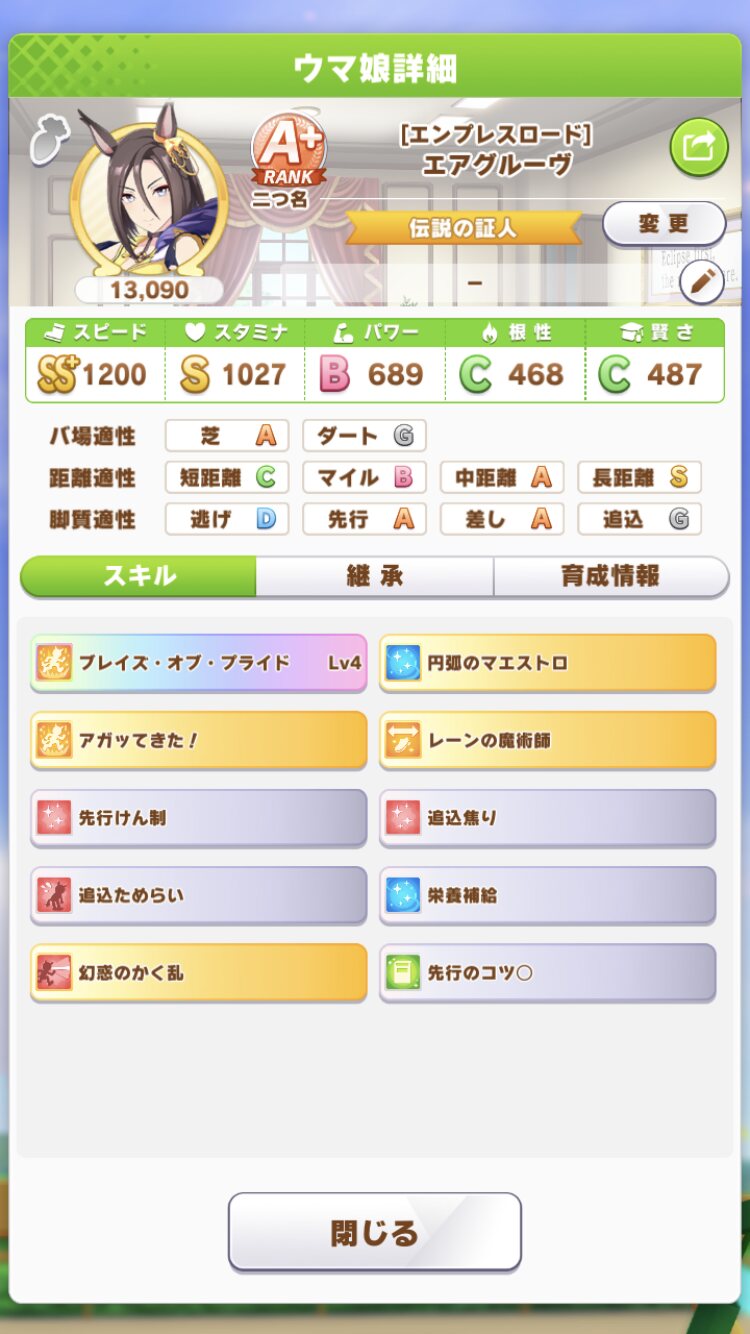View the 先行のコツ○ skill
Viewport: 750px width, 1334px height.
click(x=547, y=972)
